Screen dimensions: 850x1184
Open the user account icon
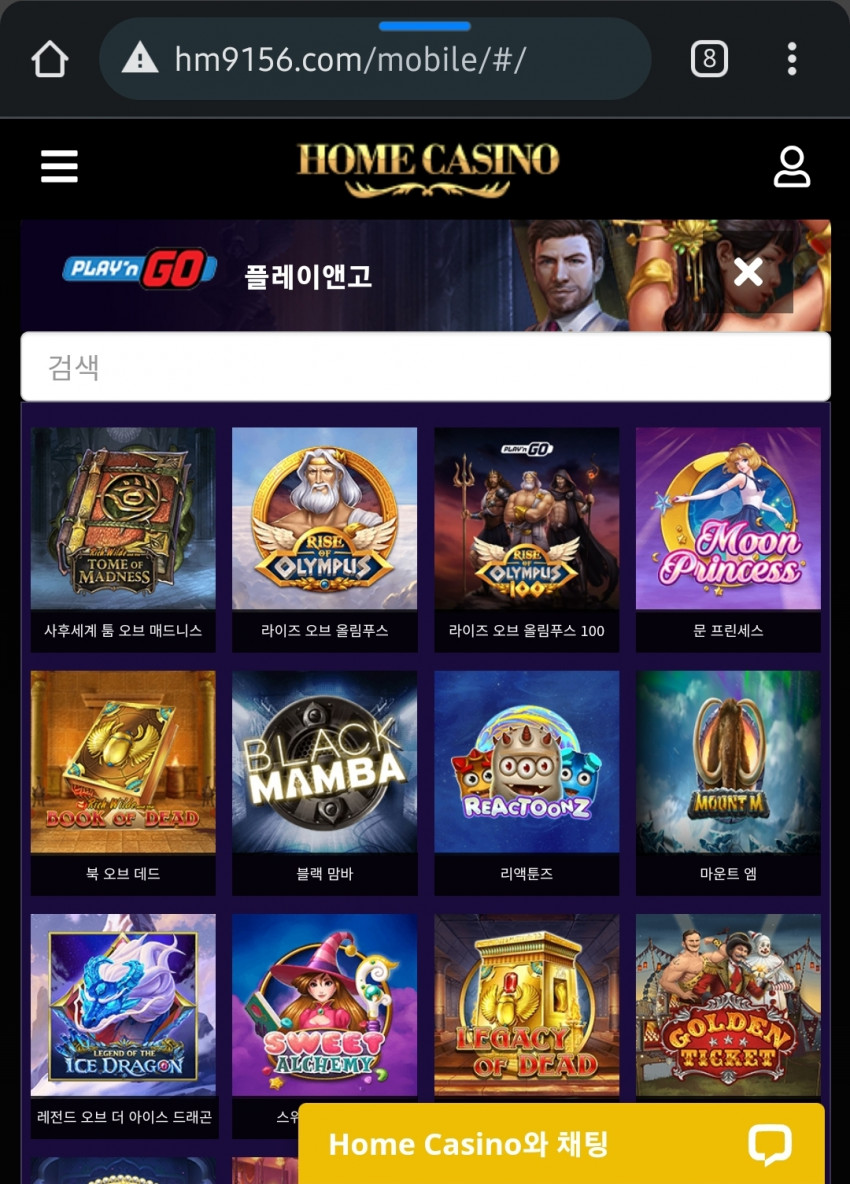791,167
